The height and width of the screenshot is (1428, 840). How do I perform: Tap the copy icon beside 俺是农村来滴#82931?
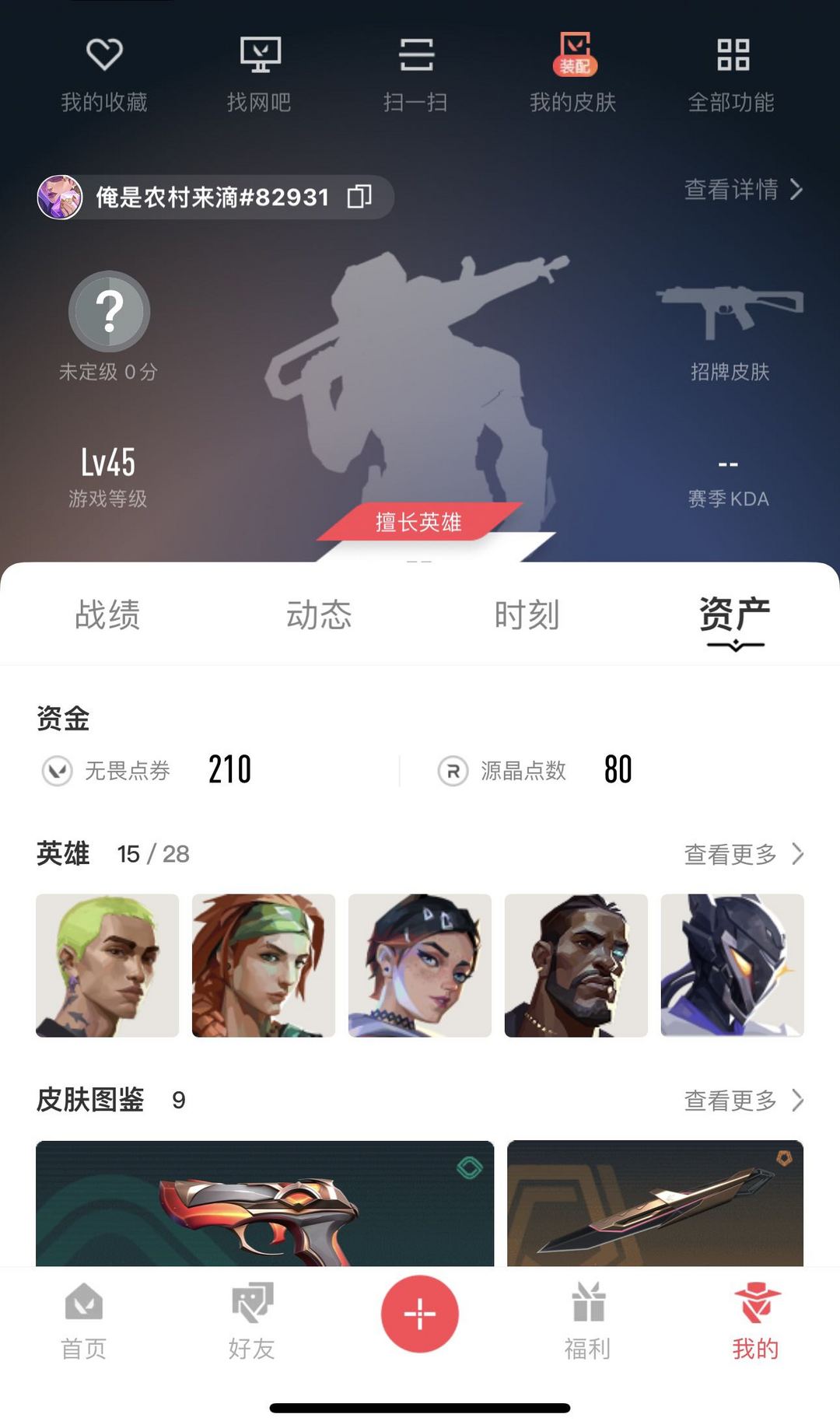(359, 198)
